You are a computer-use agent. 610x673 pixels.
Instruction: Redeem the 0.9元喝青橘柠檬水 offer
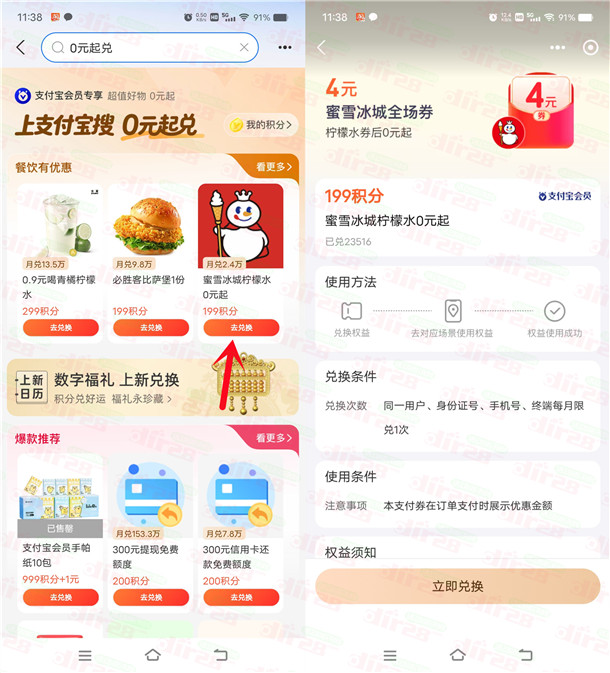click(60, 327)
